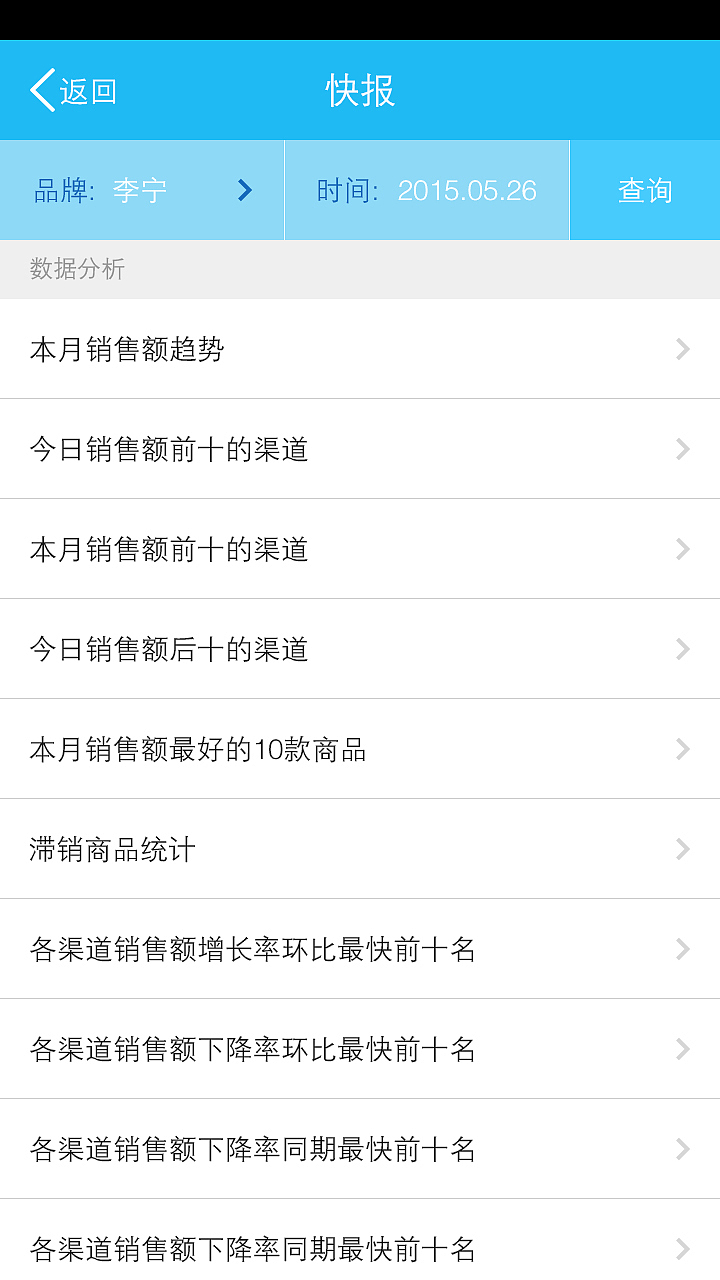Select 今日销售额后十的渠道
The image size is (720, 1280).
coord(360,649)
